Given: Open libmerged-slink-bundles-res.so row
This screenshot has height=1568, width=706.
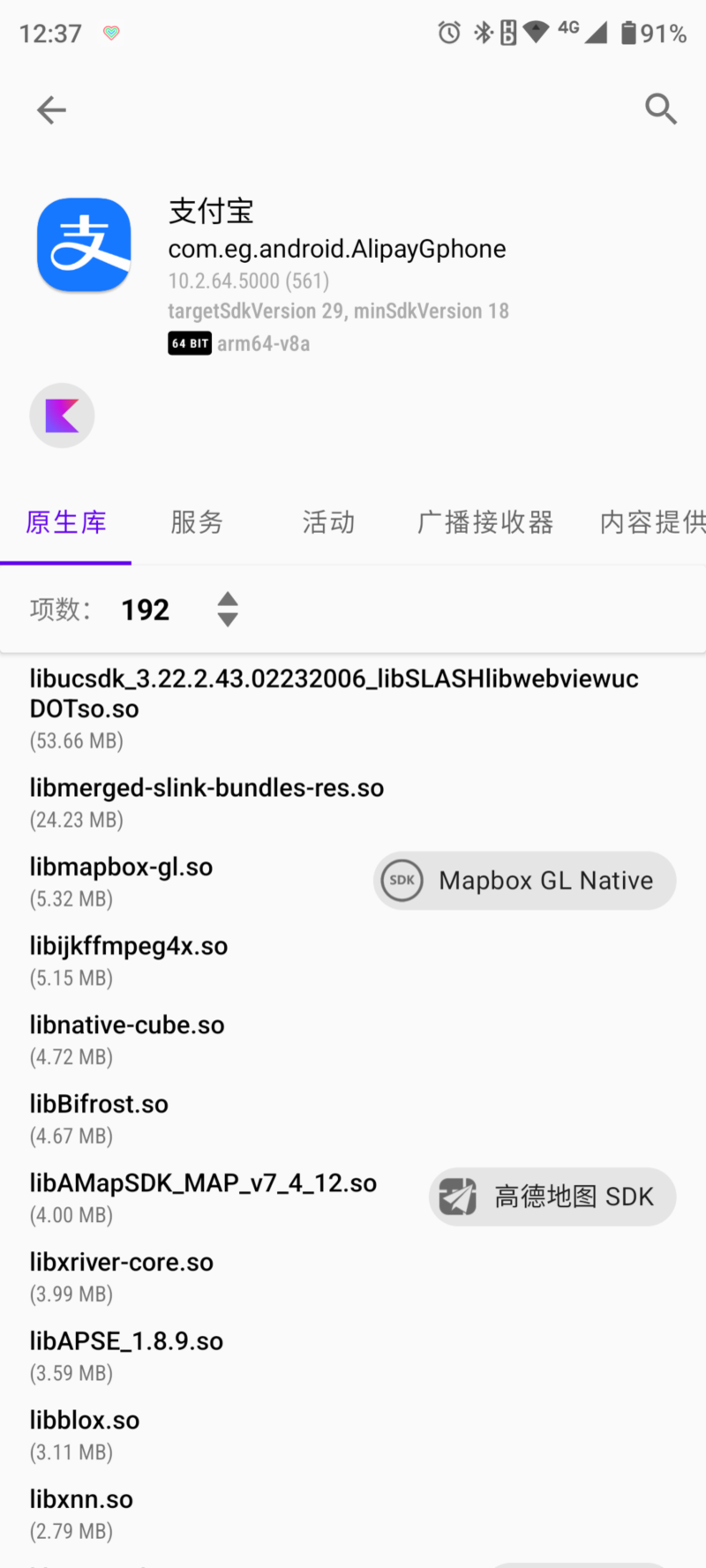Looking at the screenshot, I should [x=207, y=802].
